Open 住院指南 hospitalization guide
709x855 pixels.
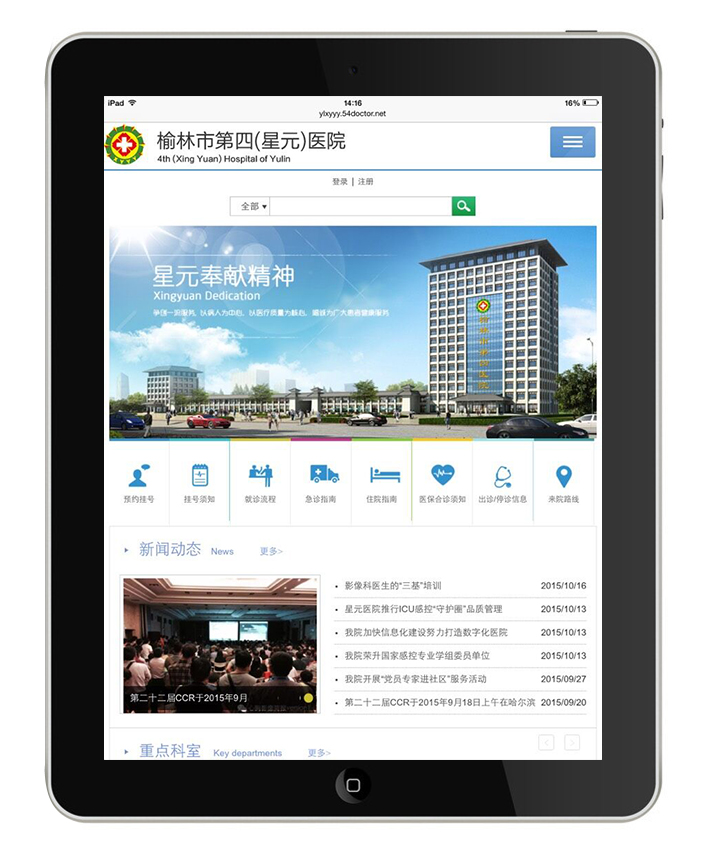click(x=382, y=482)
